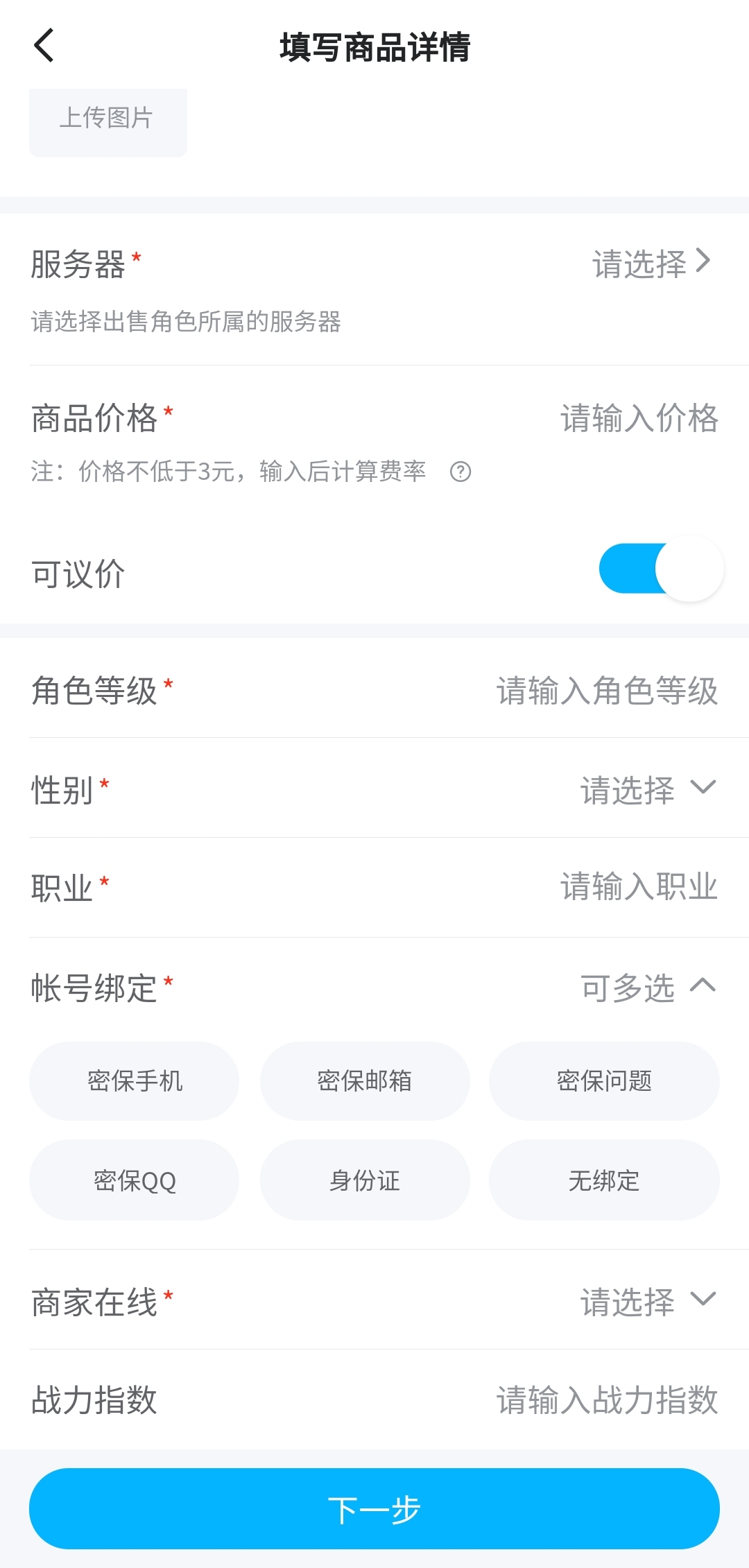Image resolution: width=749 pixels, height=1568 pixels.
Task: Tap the 上传图片 upload button
Action: [x=107, y=119]
